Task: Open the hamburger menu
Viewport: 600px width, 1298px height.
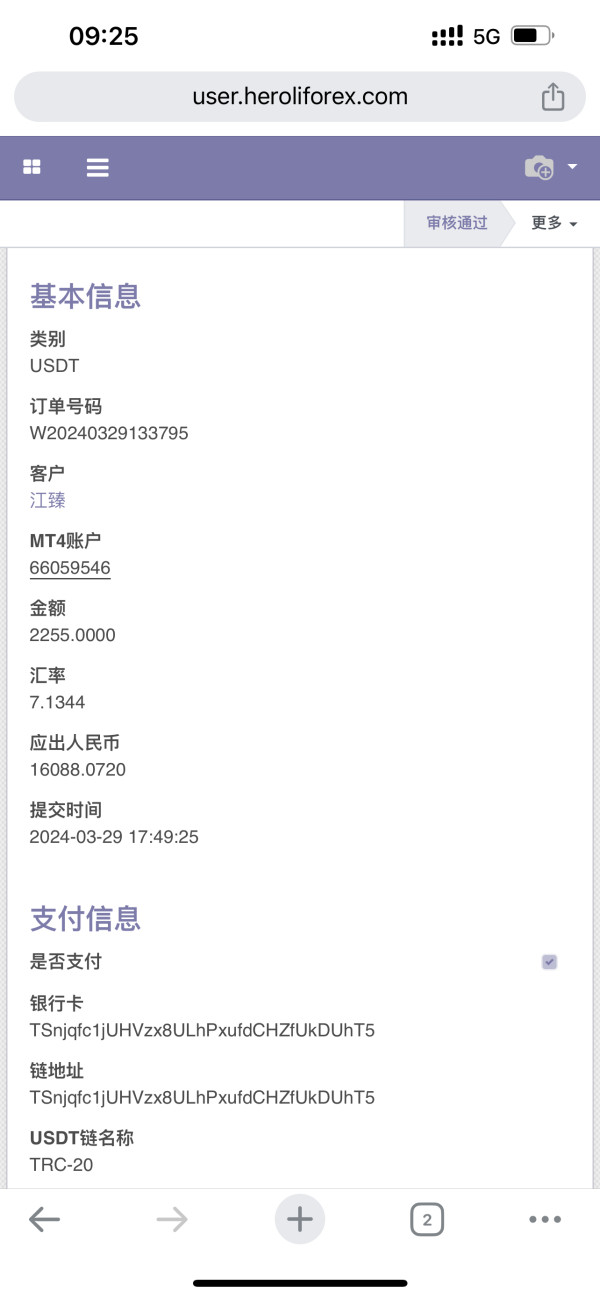Action: tap(97, 168)
